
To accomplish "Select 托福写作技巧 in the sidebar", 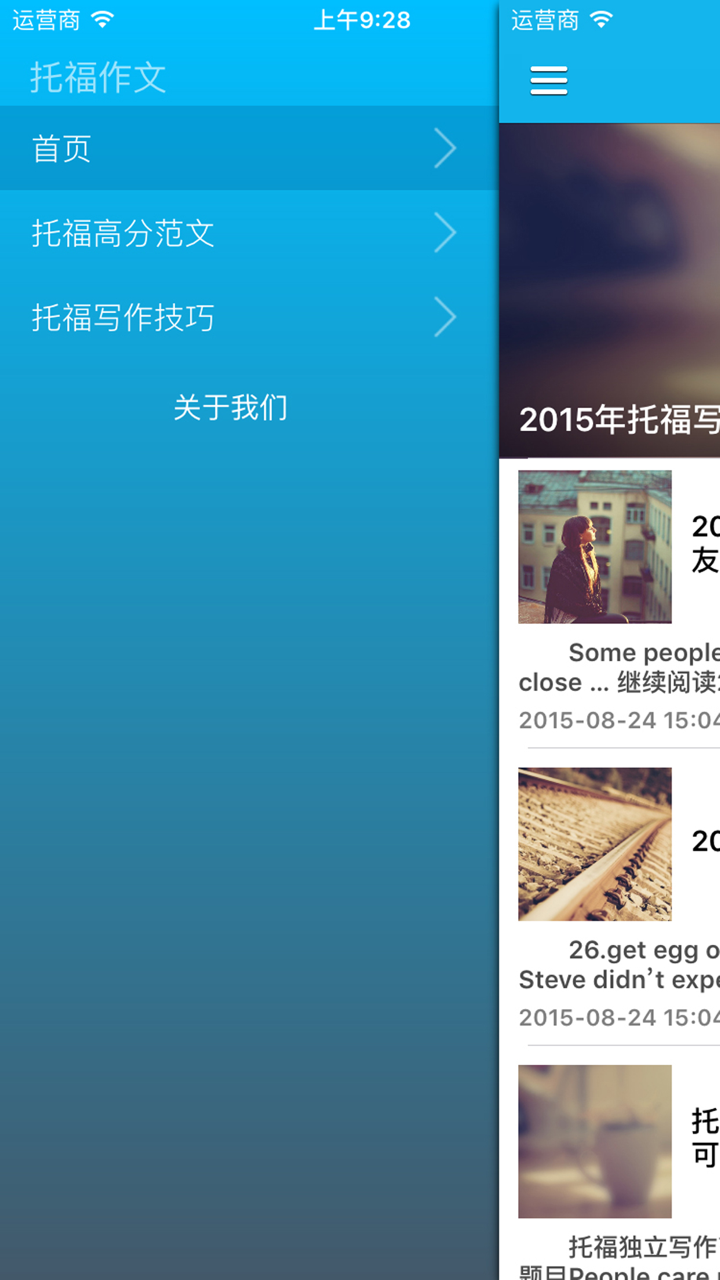I will [120, 318].
